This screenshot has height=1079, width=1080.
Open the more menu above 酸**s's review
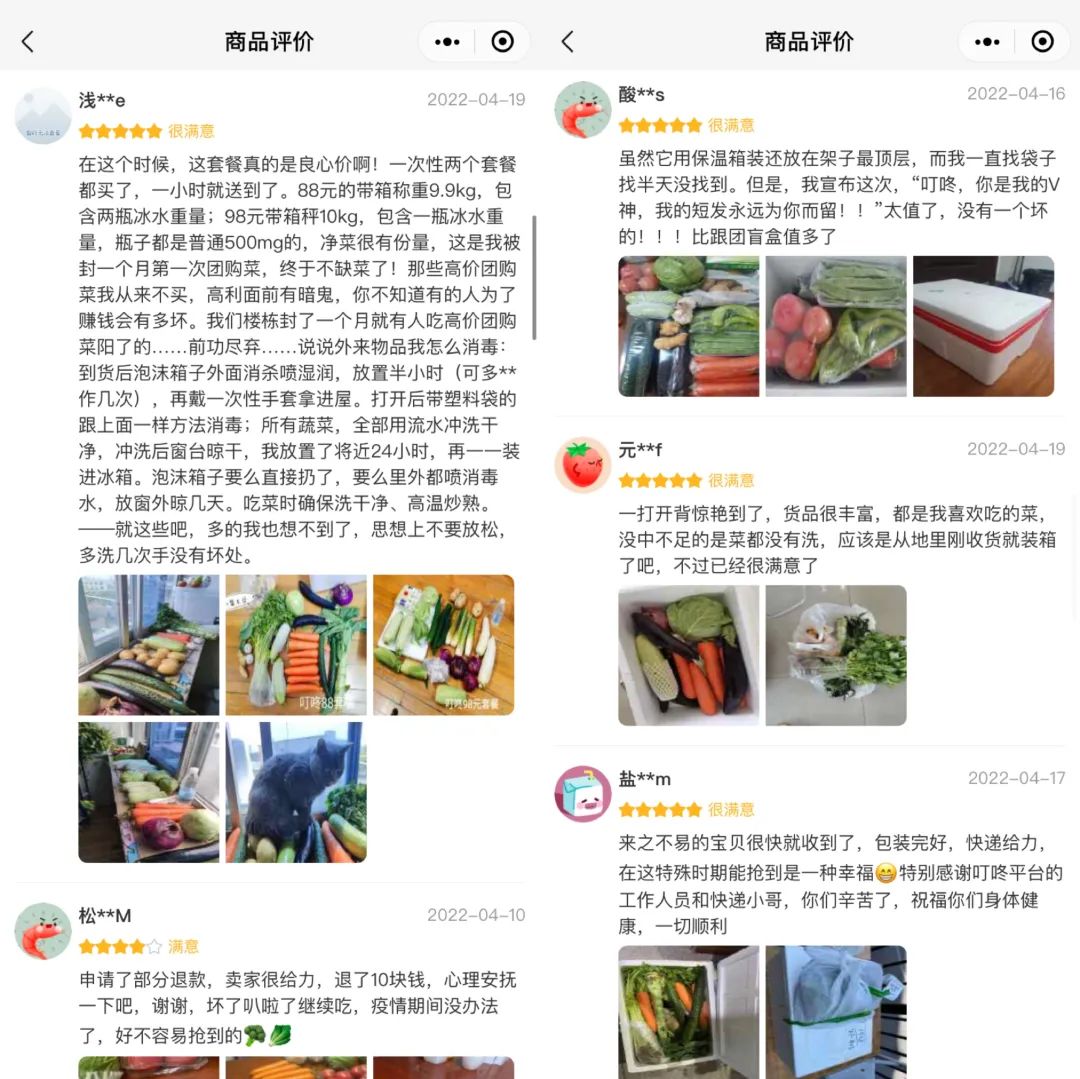tap(988, 41)
